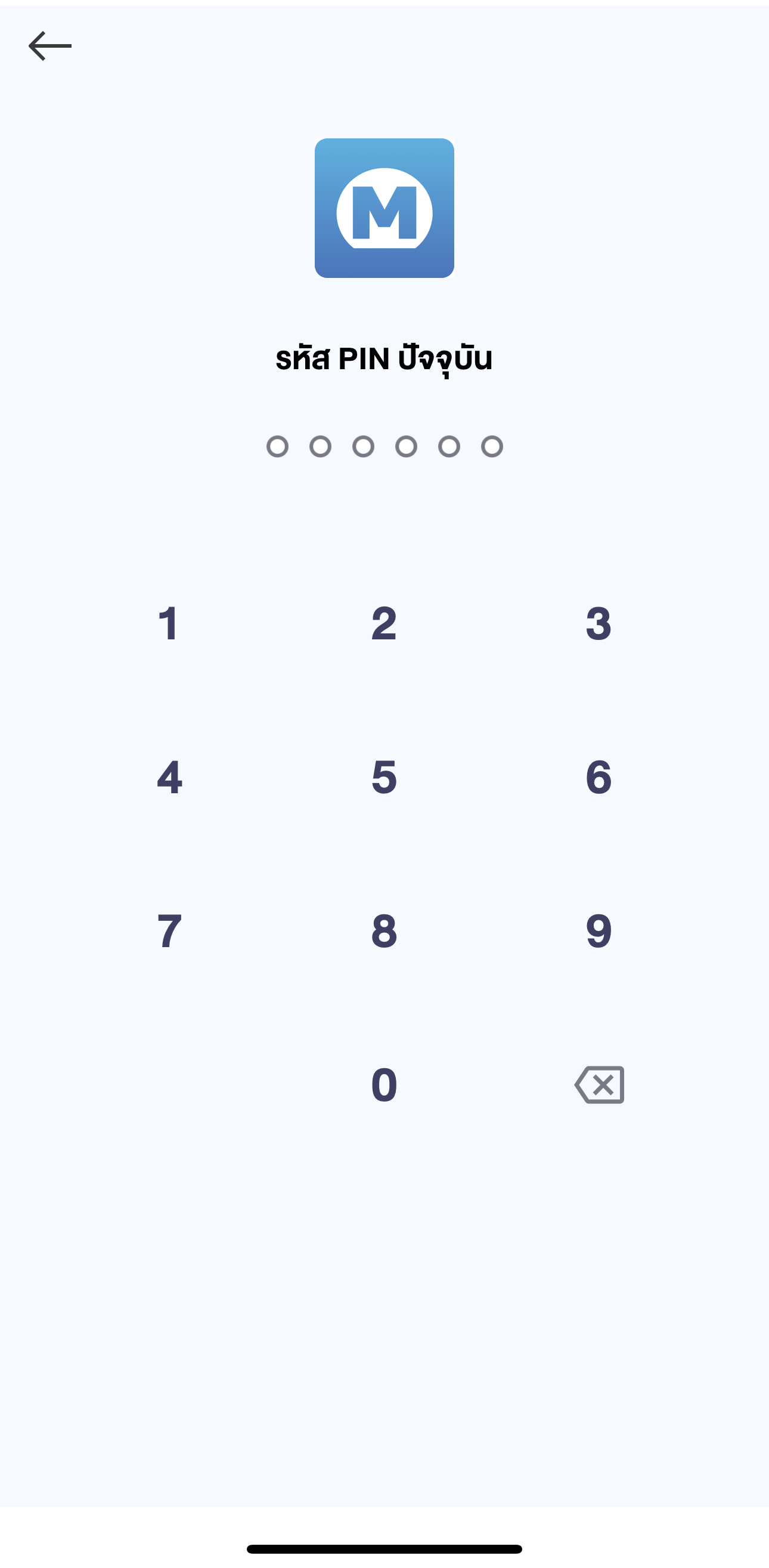Select the number 4 key
769x1568 pixels.
coord(169,777)
